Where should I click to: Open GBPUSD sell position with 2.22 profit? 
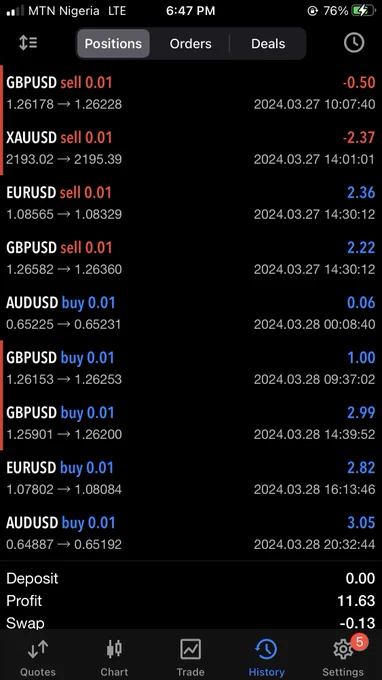pos(191,258)
